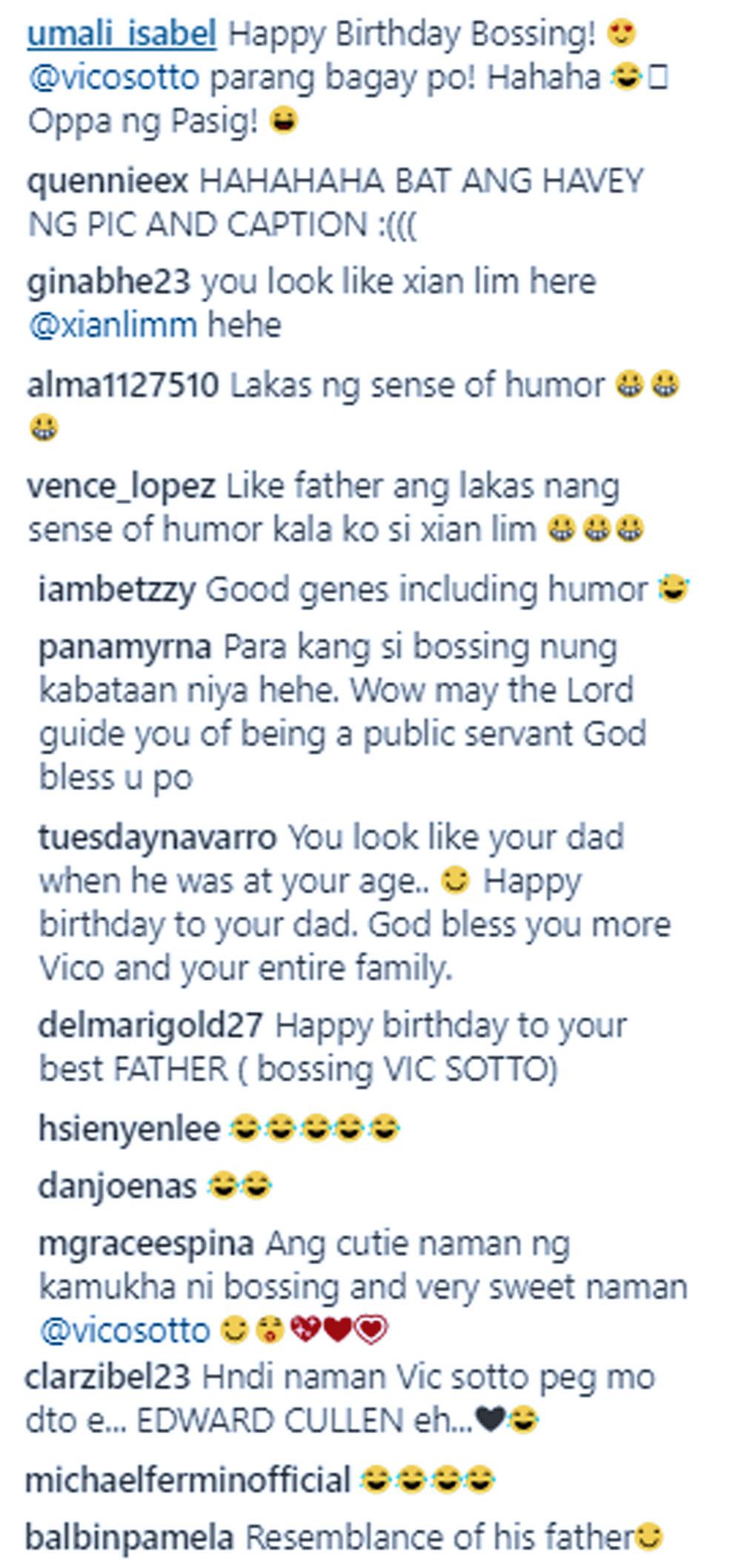View mgraceespina's profile
This screenshot has height=1568, width=741.
[146, 1243]
